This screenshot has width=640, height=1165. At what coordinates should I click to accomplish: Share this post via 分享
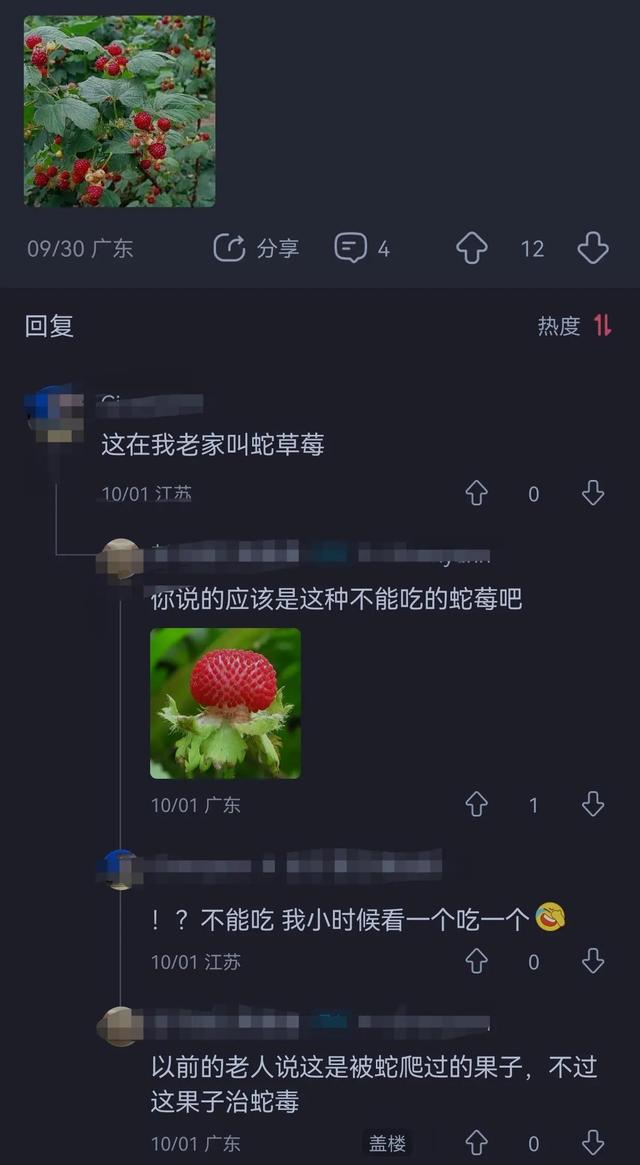click(x=256, y=248)
